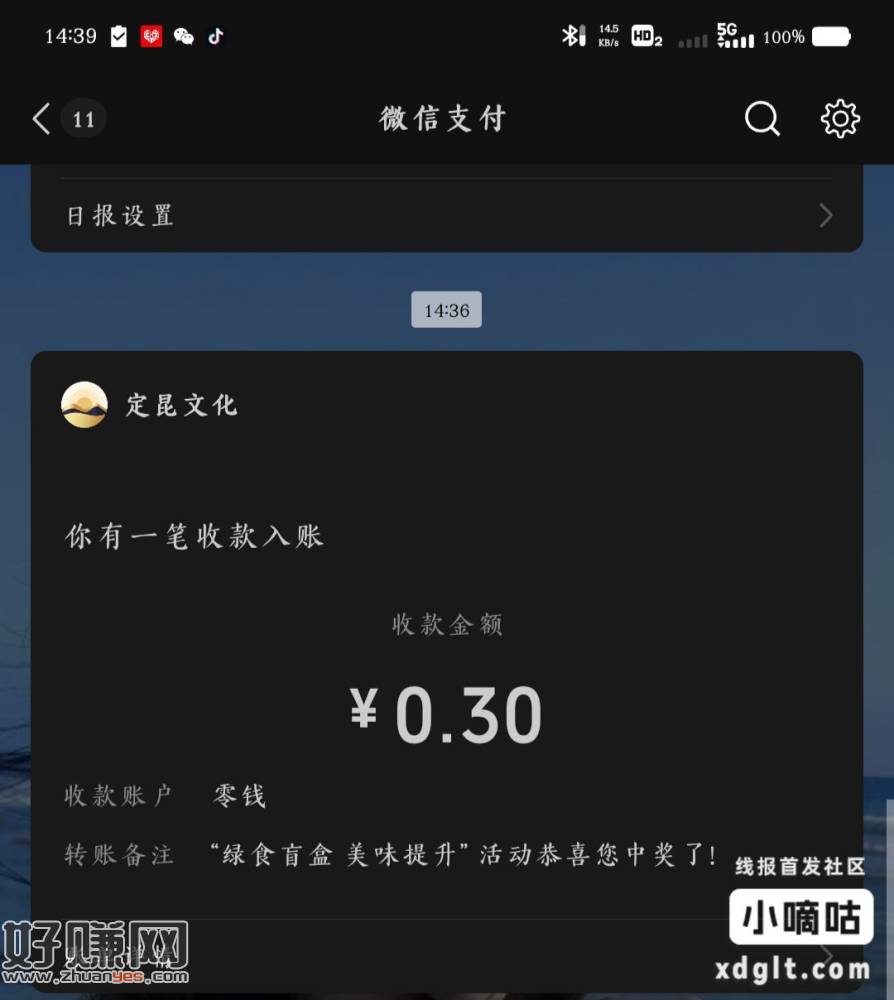This screenshot has height=1000, width=894.
Task: Open search in 微信支付
Action: 762,119
